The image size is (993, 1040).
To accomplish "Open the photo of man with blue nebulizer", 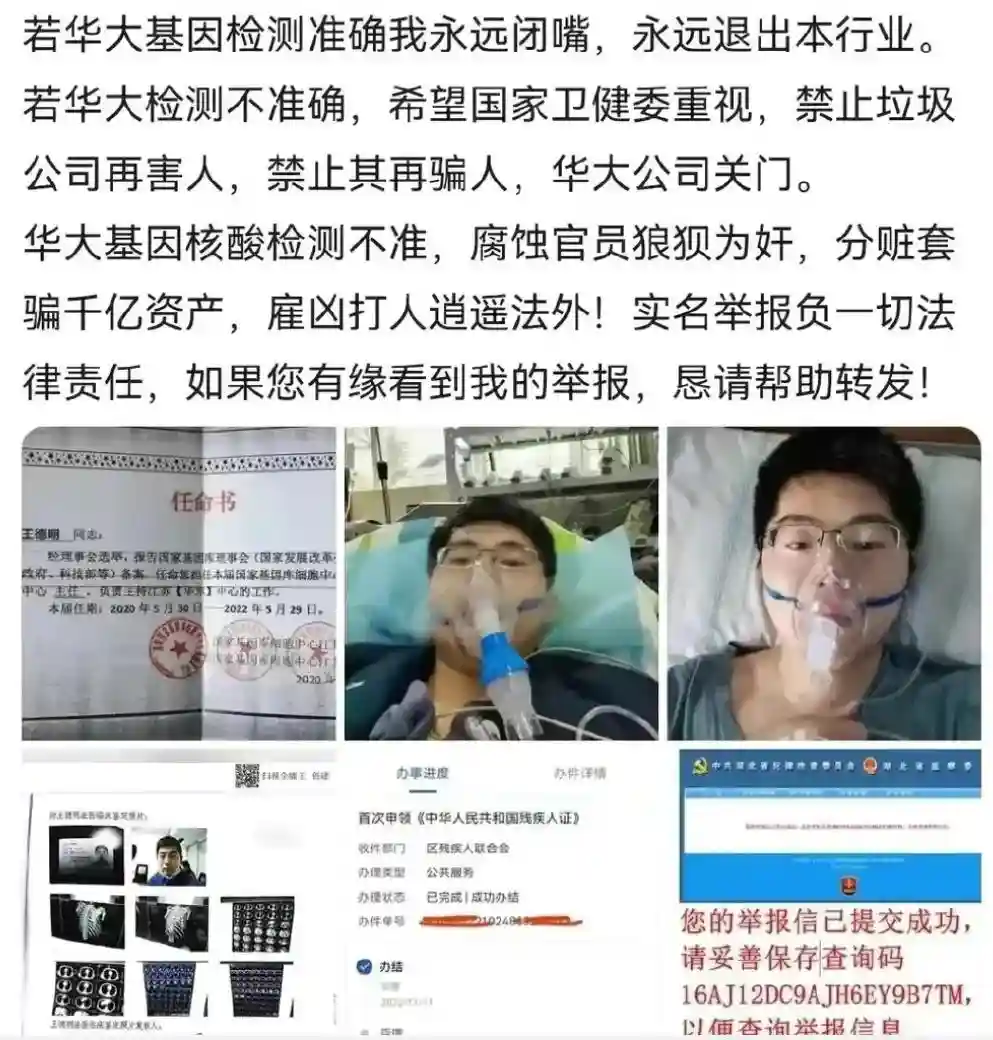I will click(501, 583).
